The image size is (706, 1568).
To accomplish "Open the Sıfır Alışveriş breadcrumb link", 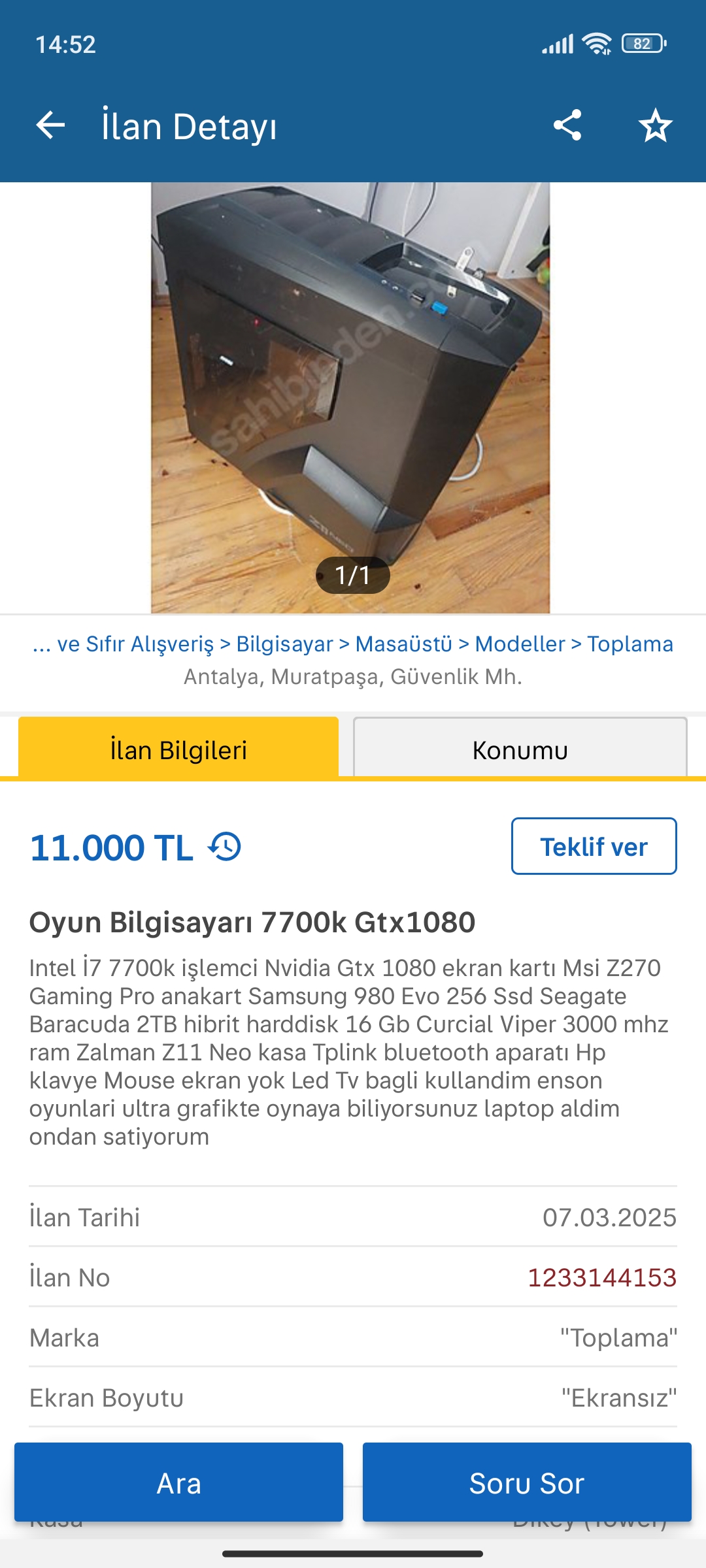I will pyautogui.click(x=135, y=644).
